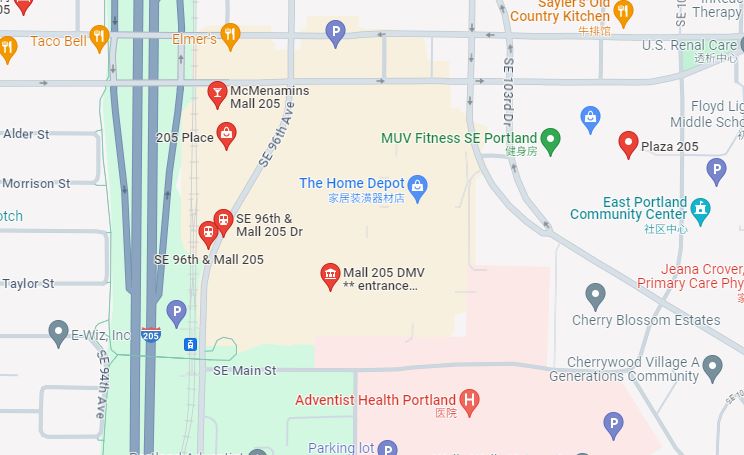This screenshot has width=744, height=455.
Task: Open Sayler's Old Country Kitchen marker
Action: [623, 13]
